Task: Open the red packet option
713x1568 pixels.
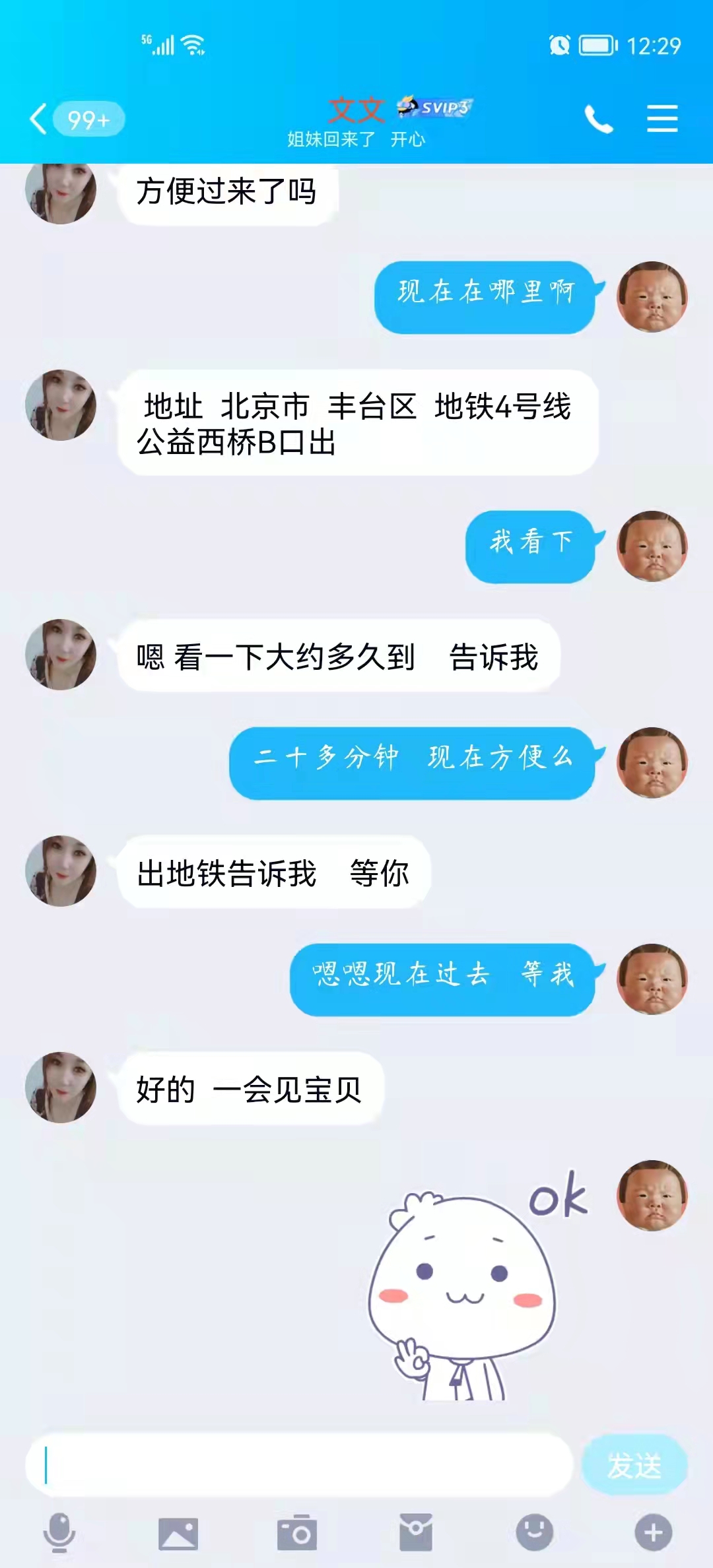Action: tap(416, 1532)
